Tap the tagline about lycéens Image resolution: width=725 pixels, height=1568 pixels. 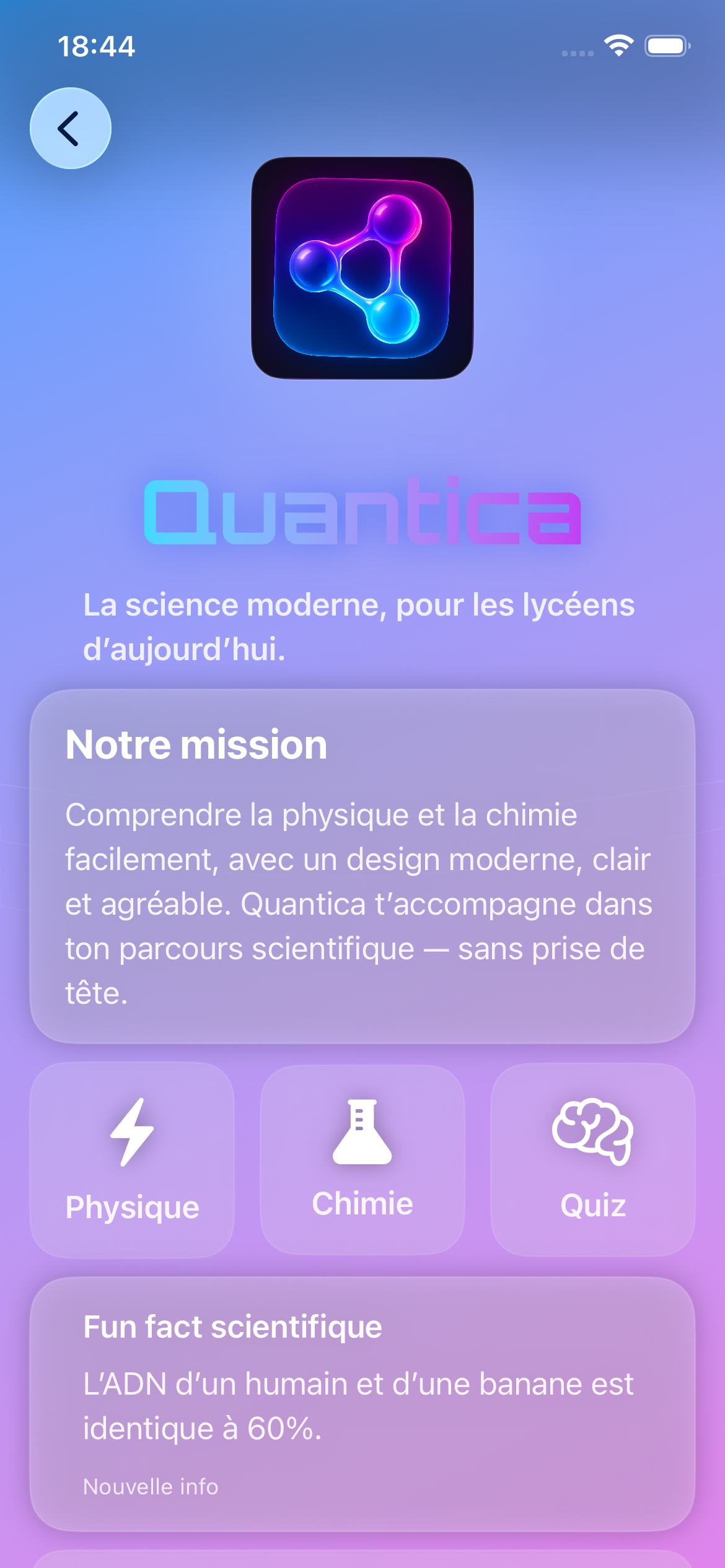pos(359,625)
